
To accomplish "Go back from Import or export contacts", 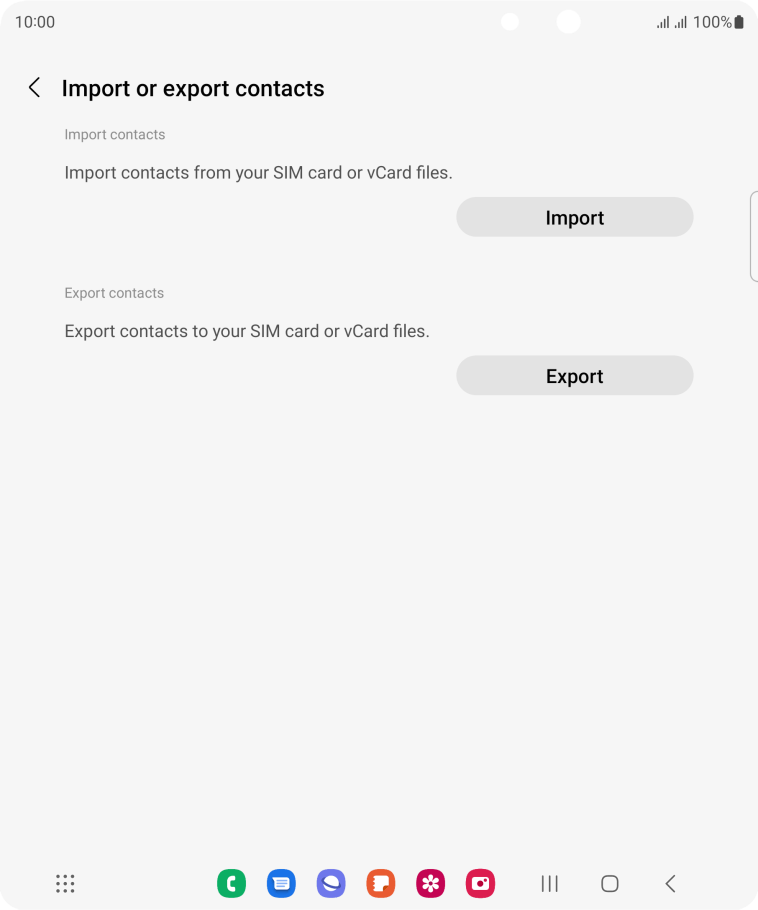I will [x=34, y=88].
